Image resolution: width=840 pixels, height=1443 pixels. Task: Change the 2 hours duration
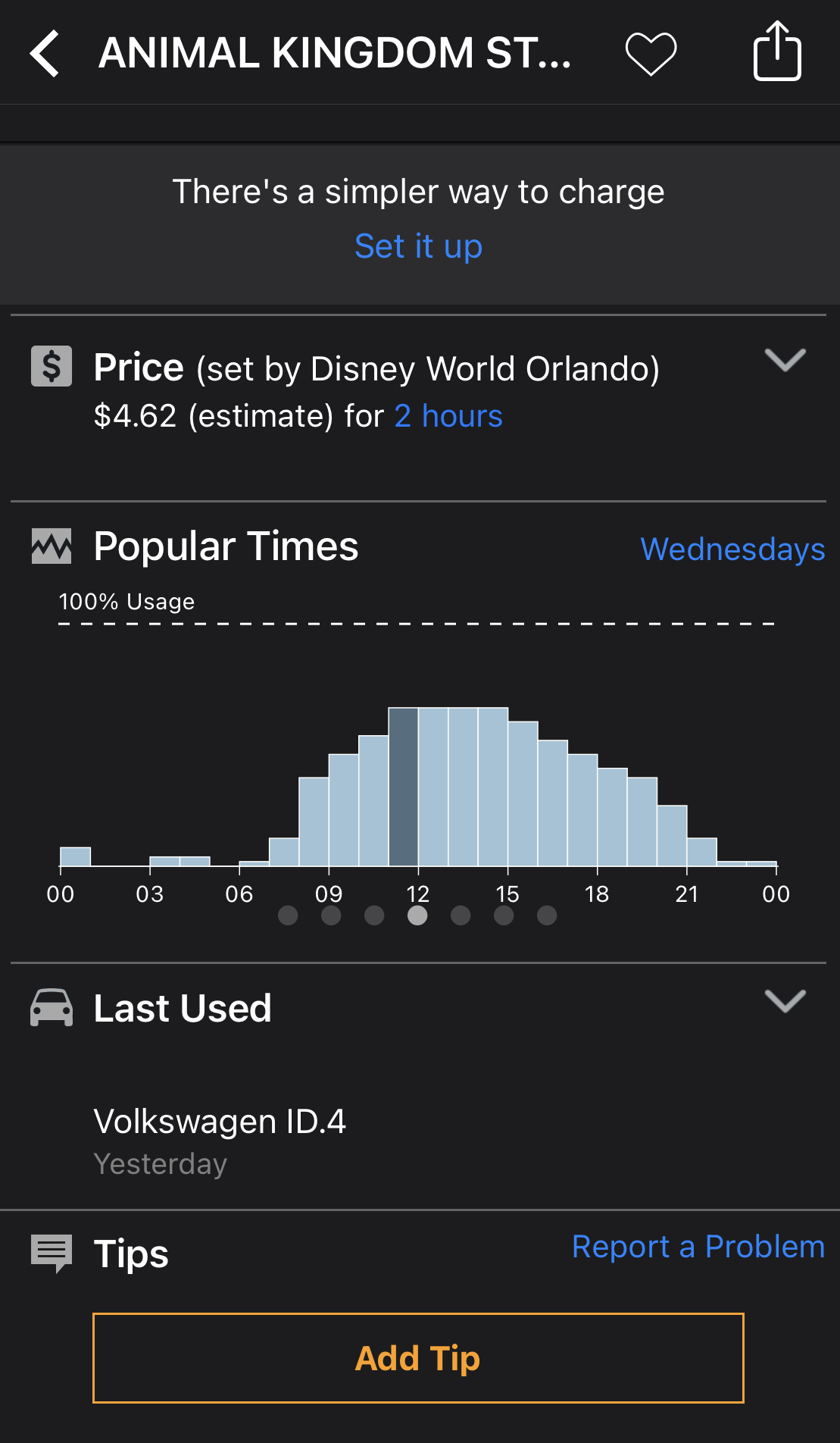point(448,416)
